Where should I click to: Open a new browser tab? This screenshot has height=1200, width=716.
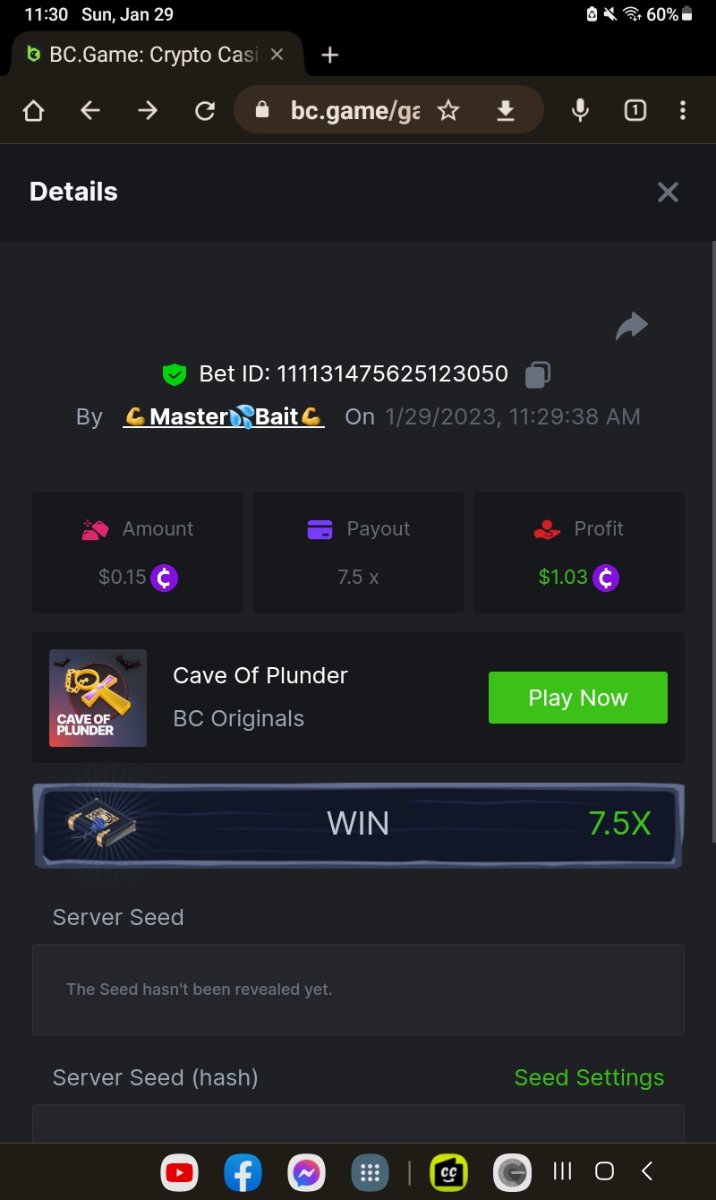pos(330,55)
